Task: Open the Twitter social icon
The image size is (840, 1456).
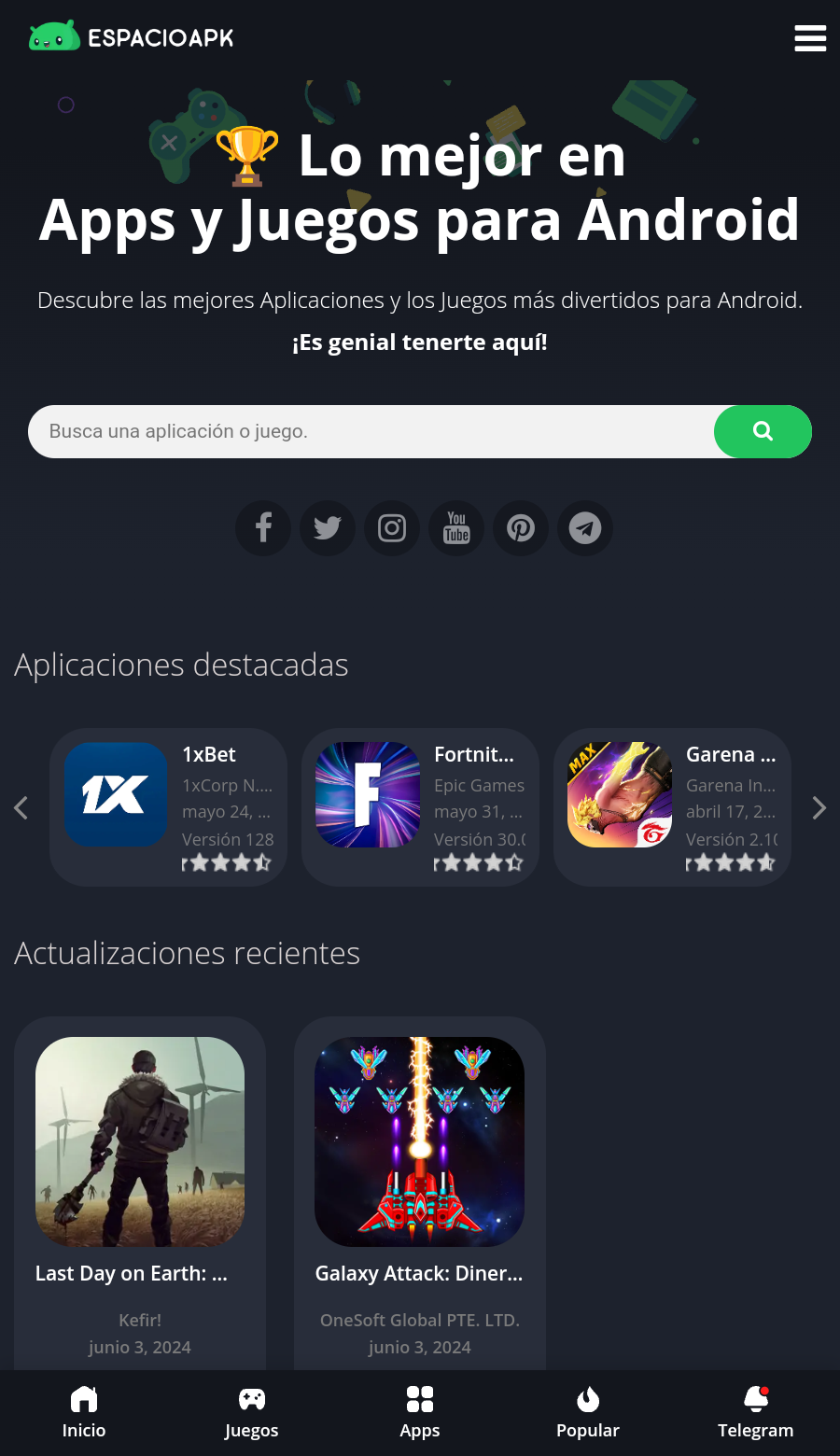Action: 327,528
